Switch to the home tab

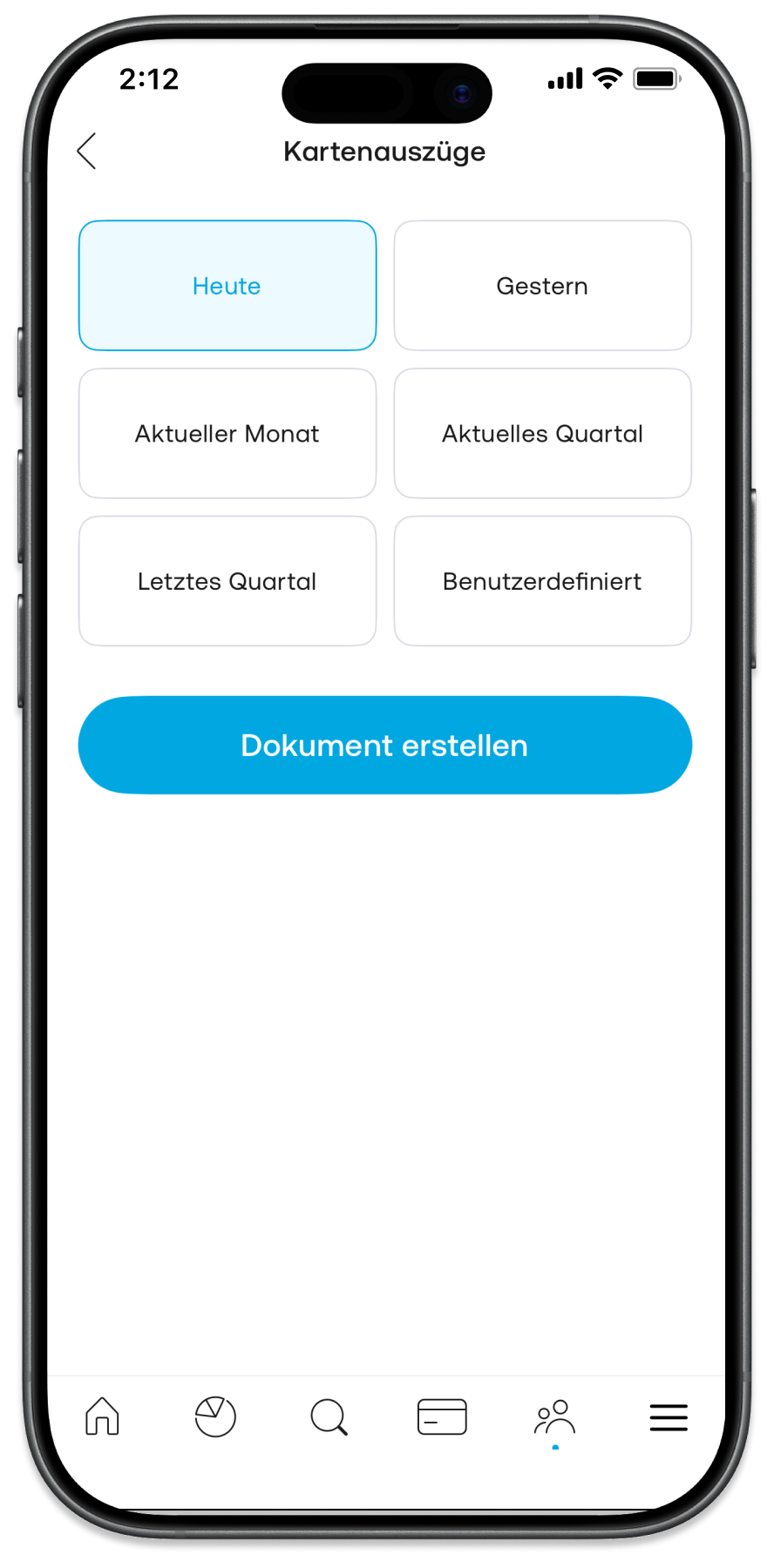(x=103, y=1416)
